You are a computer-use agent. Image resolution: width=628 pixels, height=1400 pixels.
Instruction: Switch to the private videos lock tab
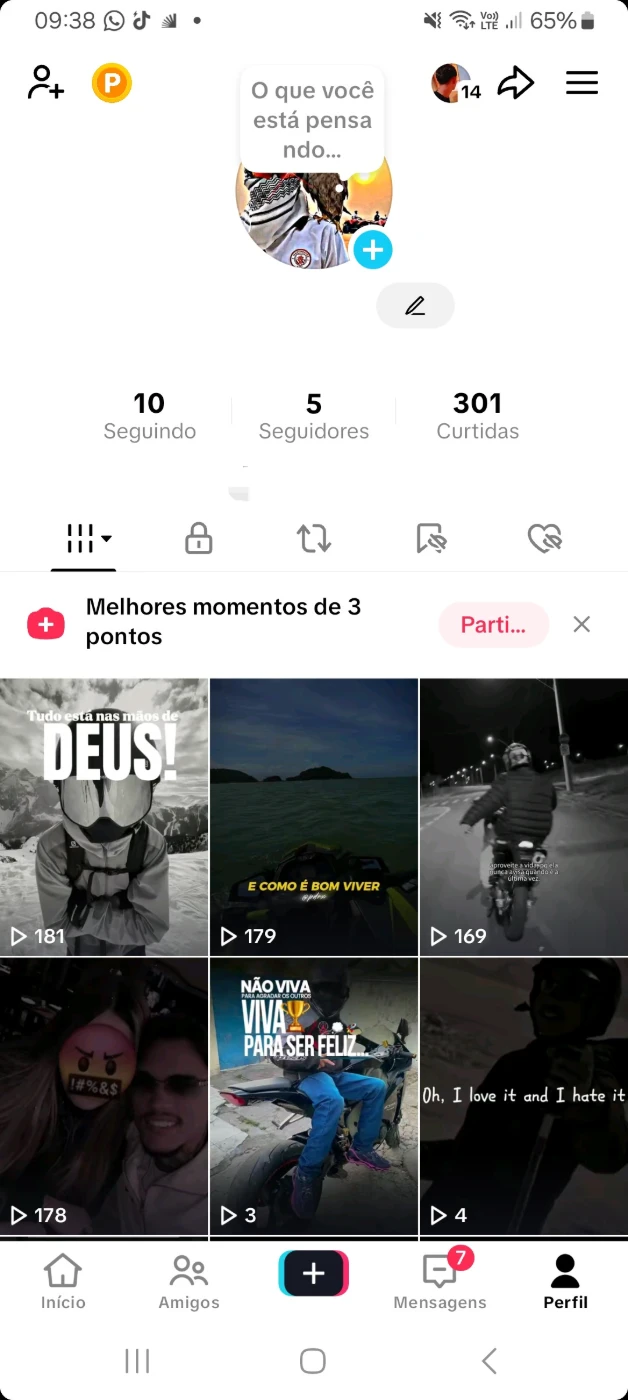199,539
